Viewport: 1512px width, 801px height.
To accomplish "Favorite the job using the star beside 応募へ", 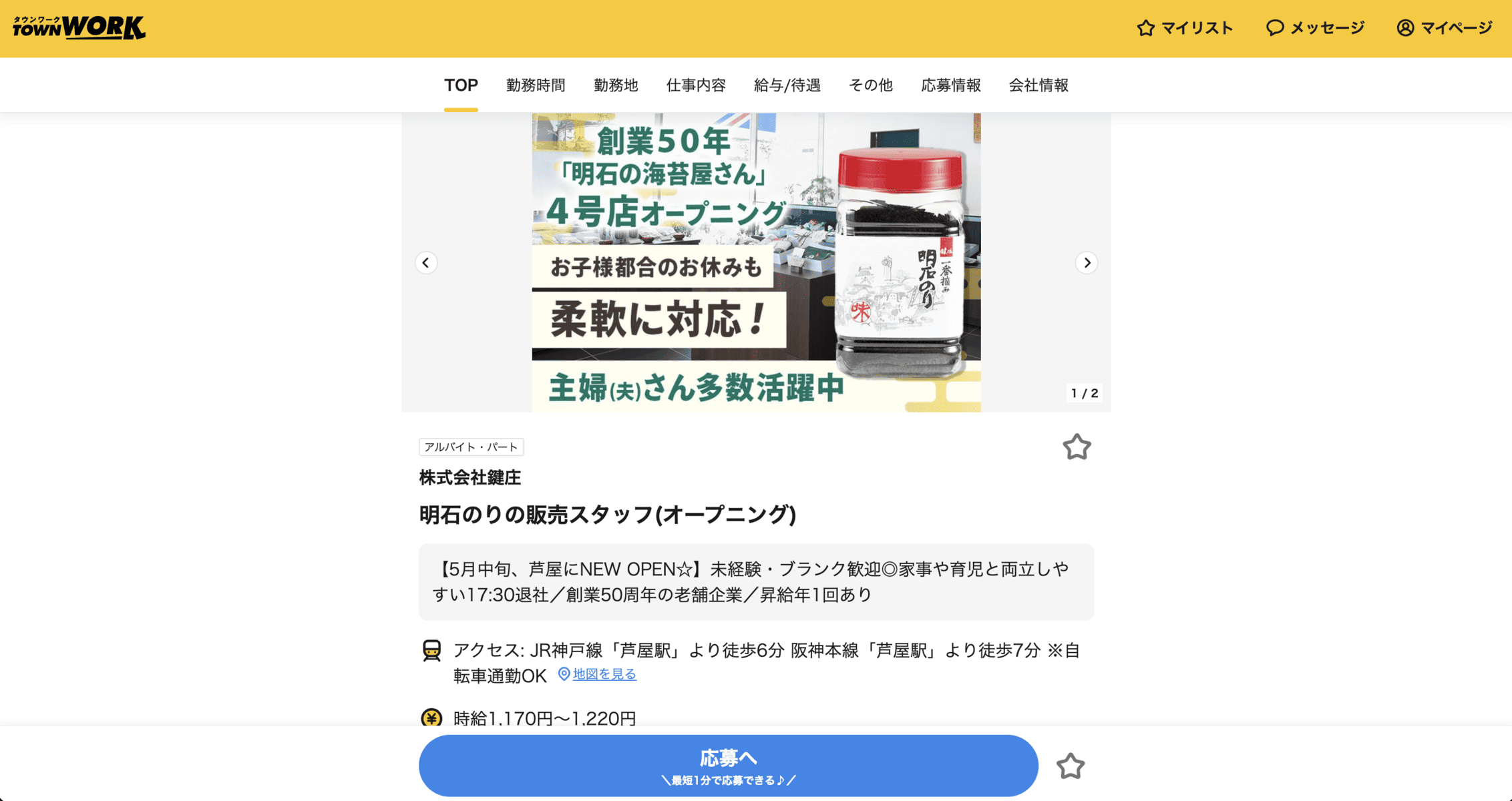I will pos(1070,766).
